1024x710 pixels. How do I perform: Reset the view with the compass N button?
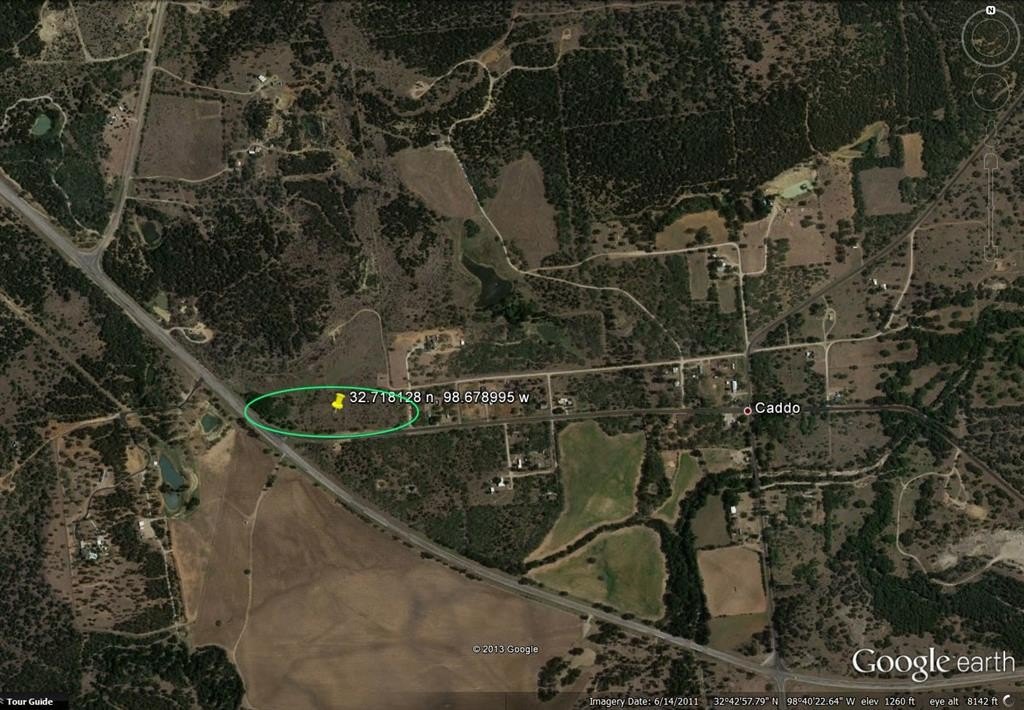(x=990, y=9)
